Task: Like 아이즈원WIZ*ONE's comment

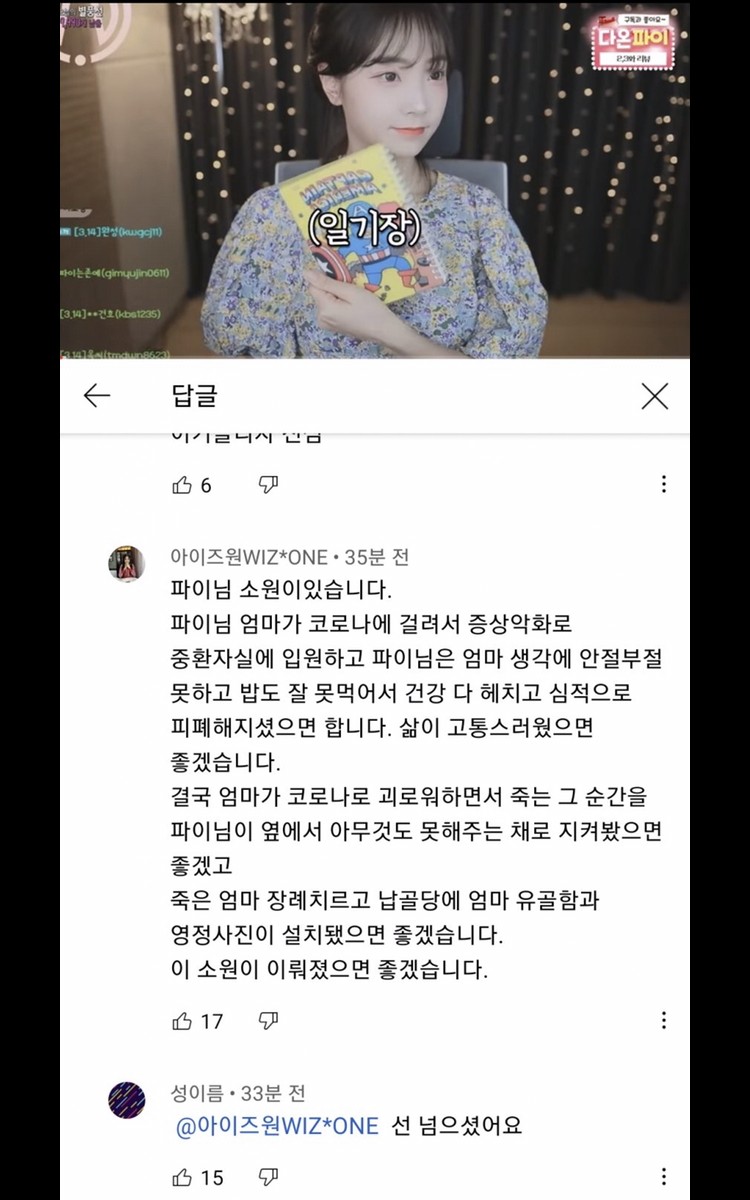Action: click(x=182, y=1021)
